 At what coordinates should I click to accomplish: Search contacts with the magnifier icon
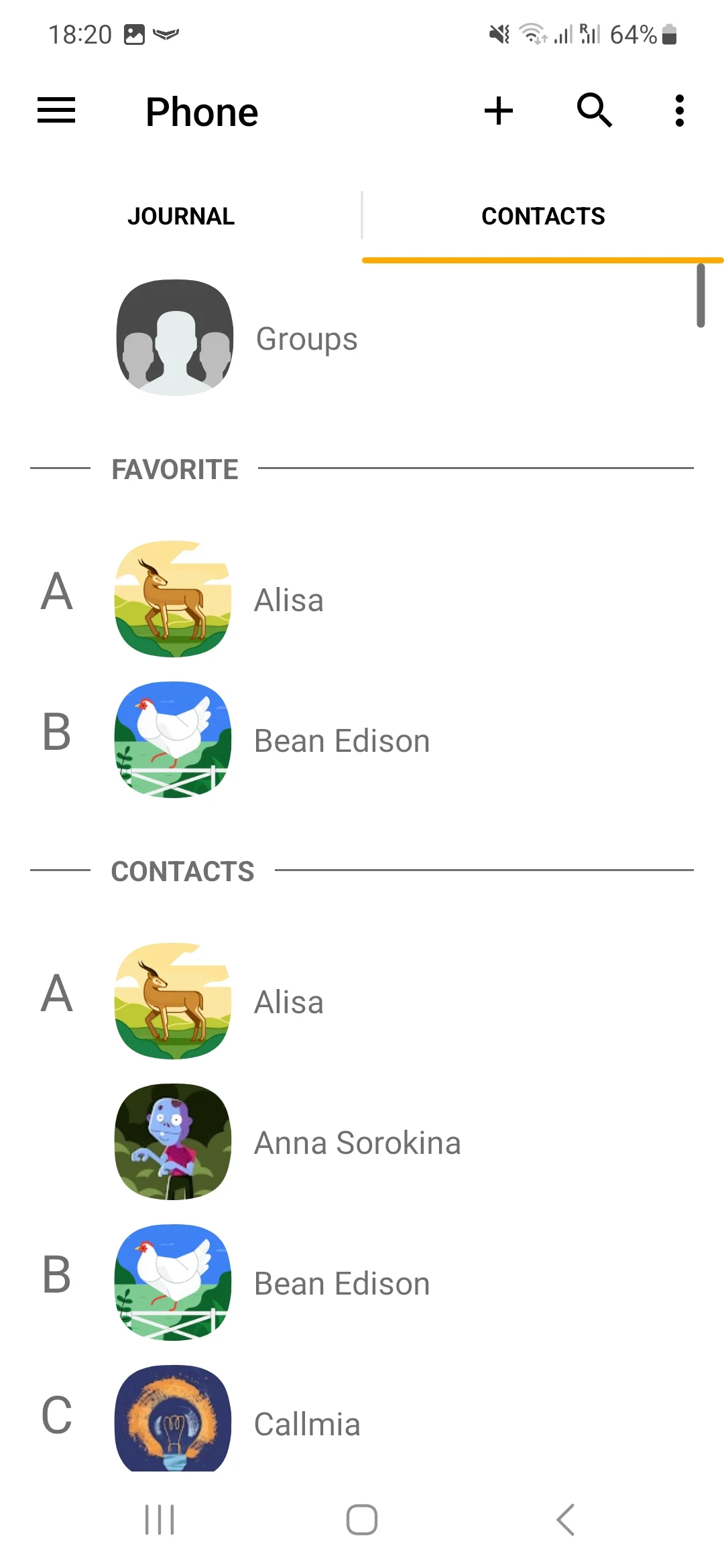(x=594, y=111)
